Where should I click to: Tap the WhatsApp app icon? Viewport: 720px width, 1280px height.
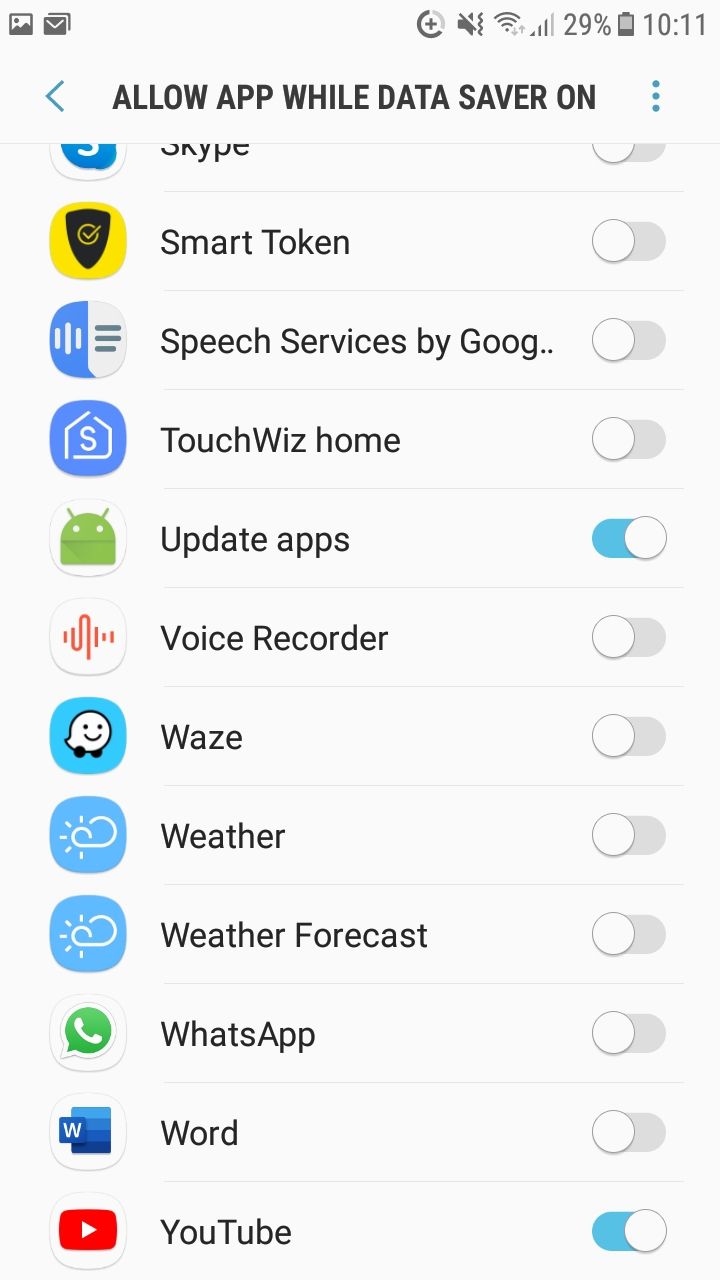[x=87, y=1033]
